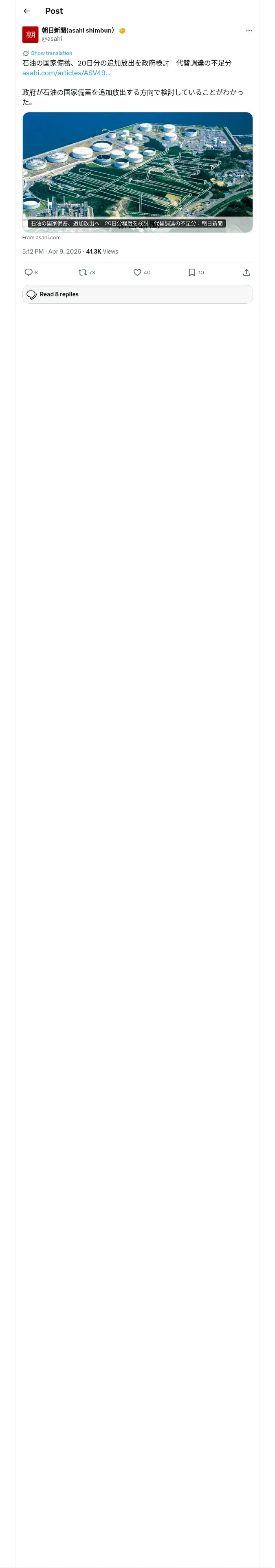The height and width of the screenshot is (1568, 275).
Task: Open the Asahi Shimbun profile avatar
Action: (31, 35)
